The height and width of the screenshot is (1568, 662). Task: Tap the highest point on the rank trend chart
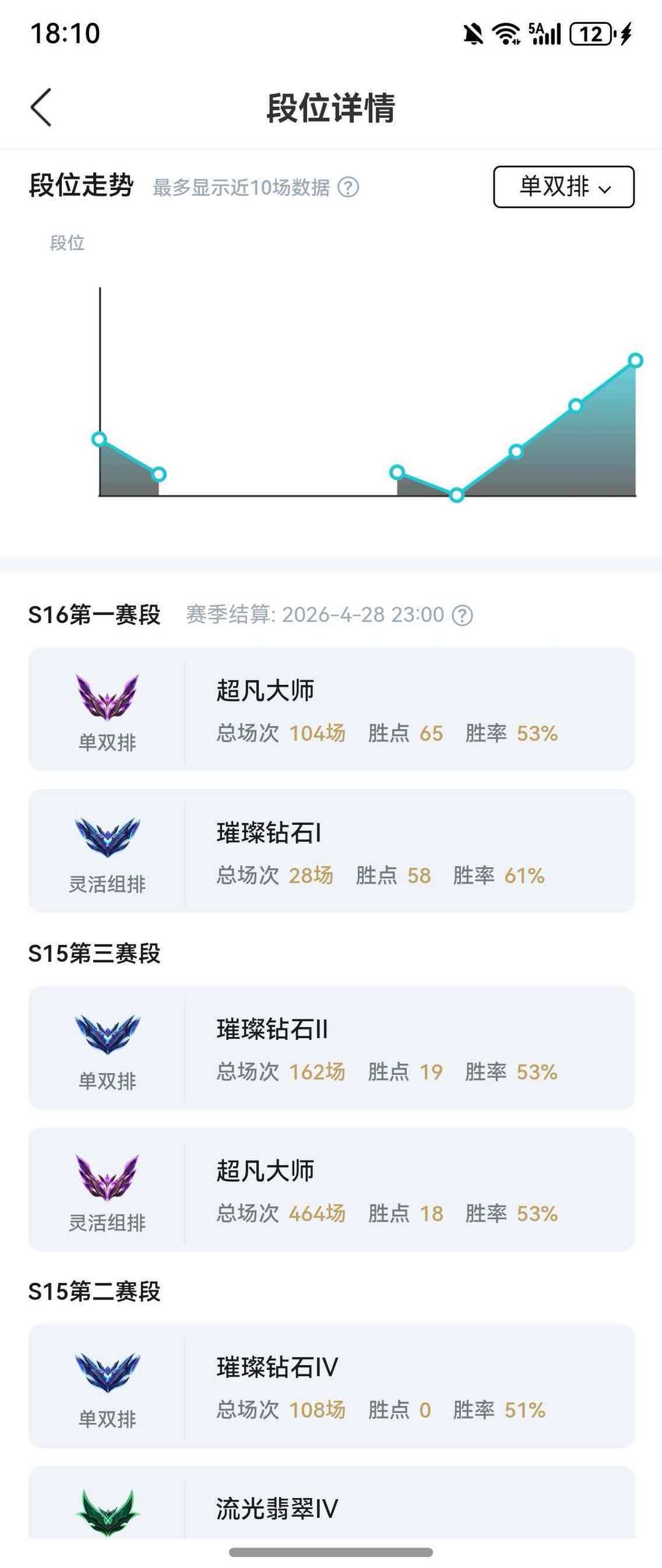point(636,362)
